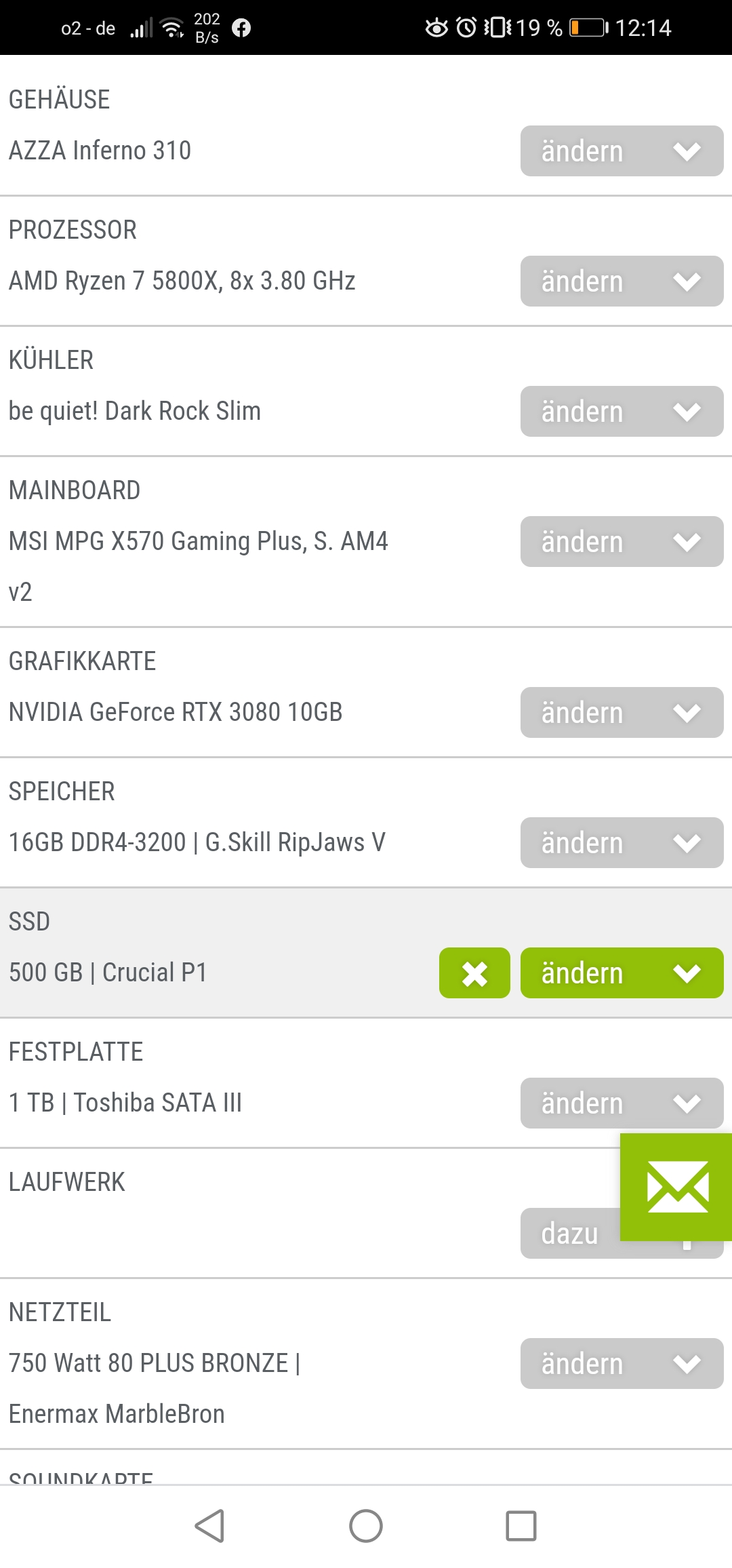Tap the eye comfort icon in the status bar

pos(434,27)
